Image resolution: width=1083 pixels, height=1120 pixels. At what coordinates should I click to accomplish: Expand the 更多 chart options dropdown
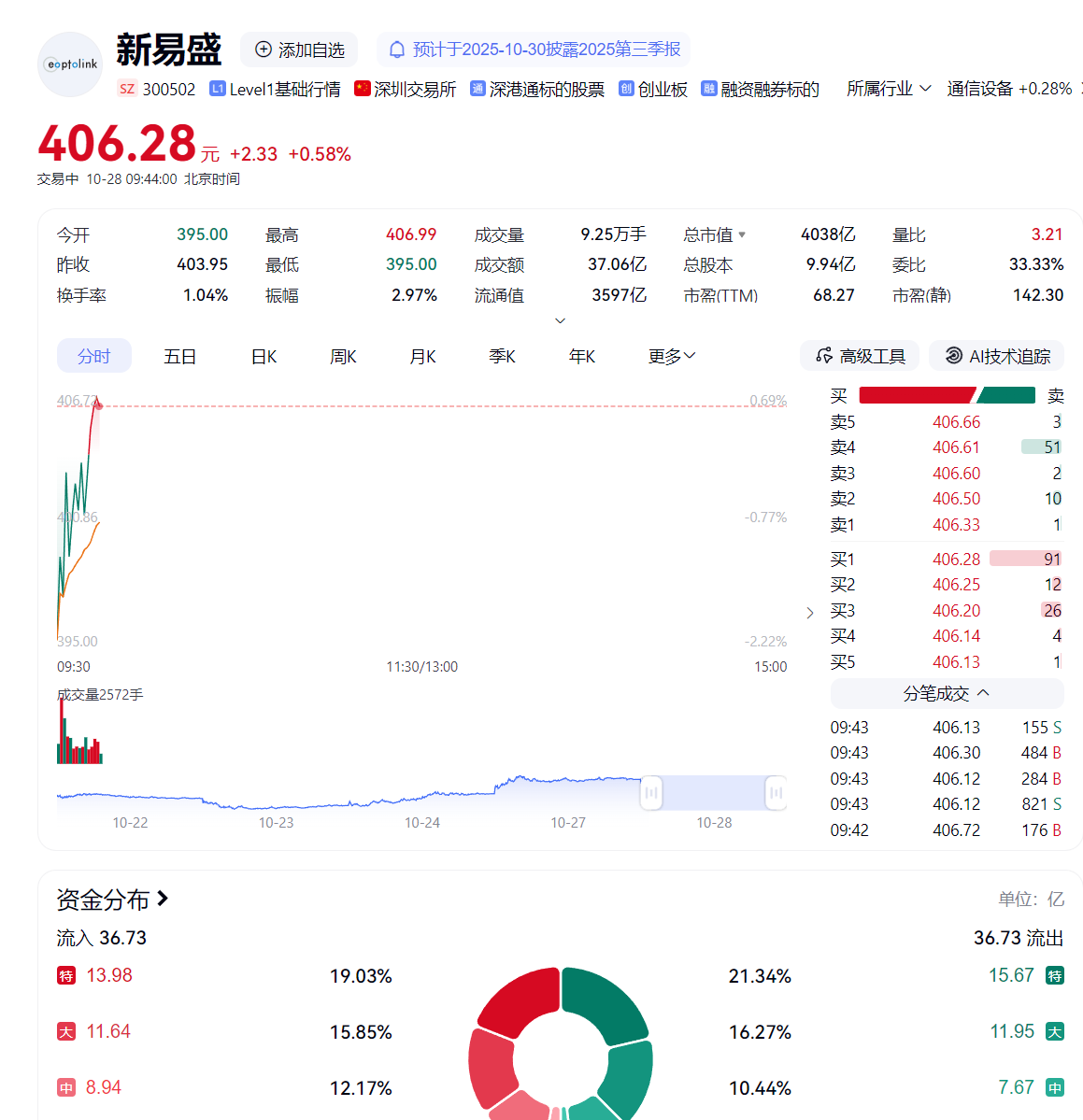coord(670,355)
